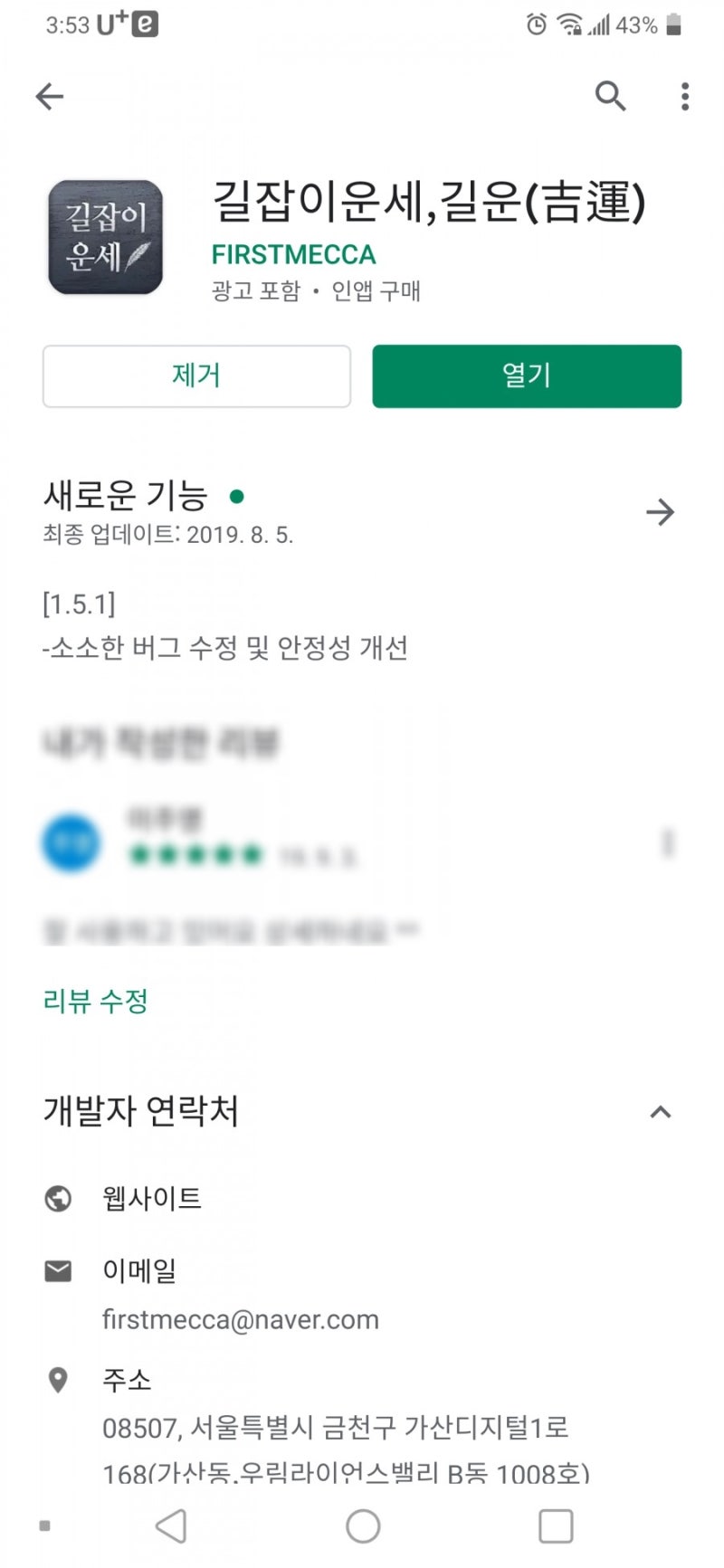Open 새로운 기능 details with the arrow
This screenshot has width=724, height=1568.
(x=661, y=512)
